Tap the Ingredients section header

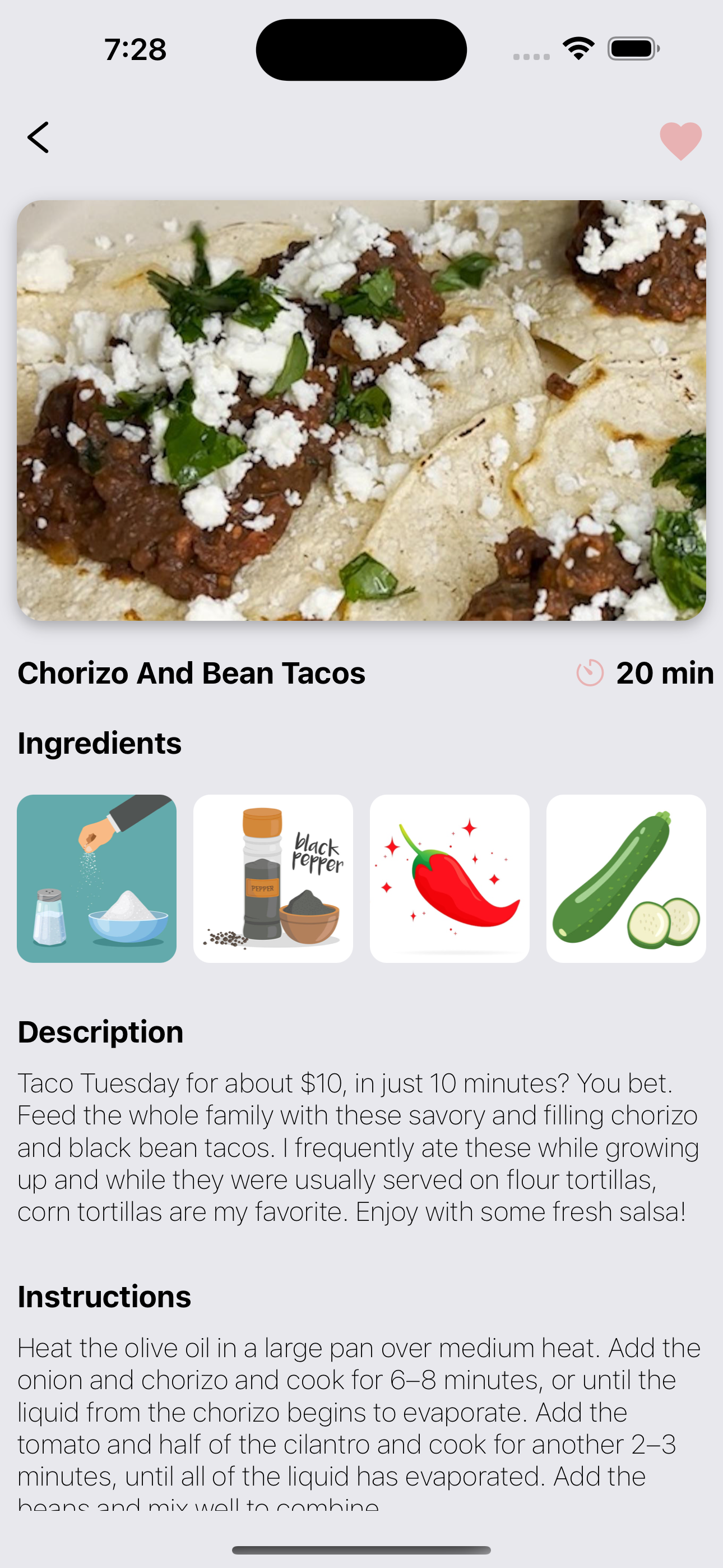(99, 742)
